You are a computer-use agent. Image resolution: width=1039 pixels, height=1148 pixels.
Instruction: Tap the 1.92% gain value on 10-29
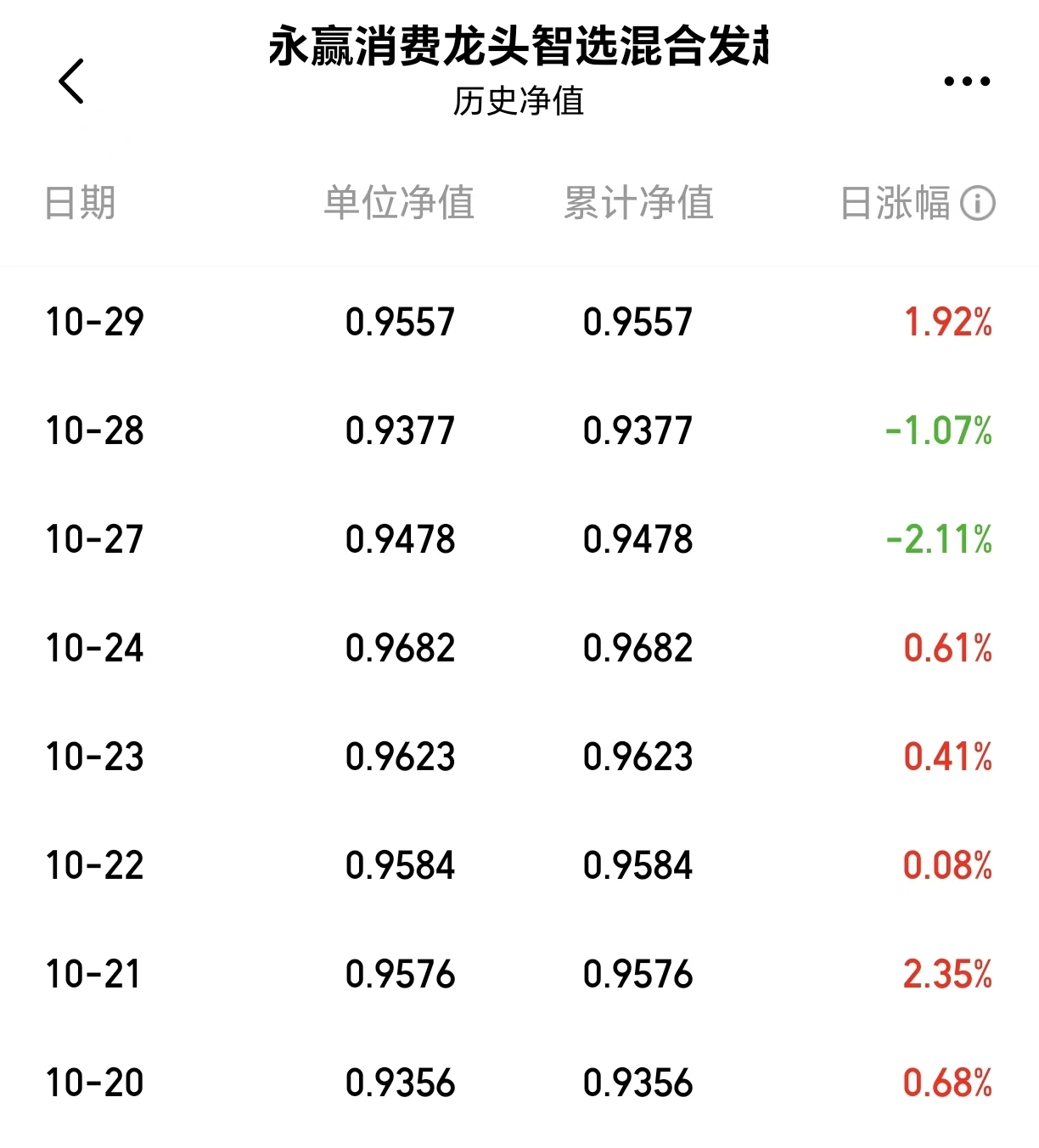[x=947, y=322]
